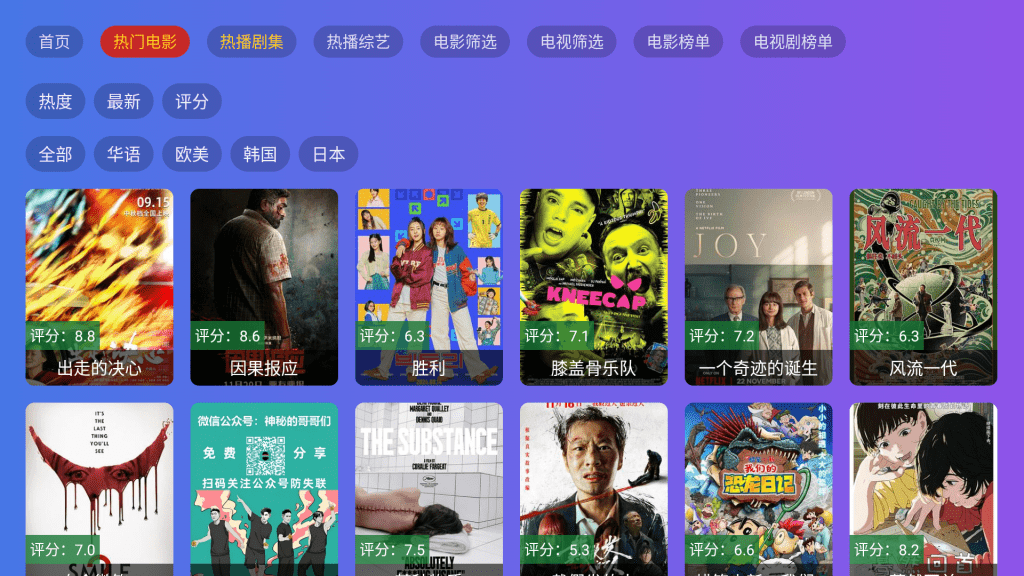Go to the 热播综艺 tab

[358, 42]
